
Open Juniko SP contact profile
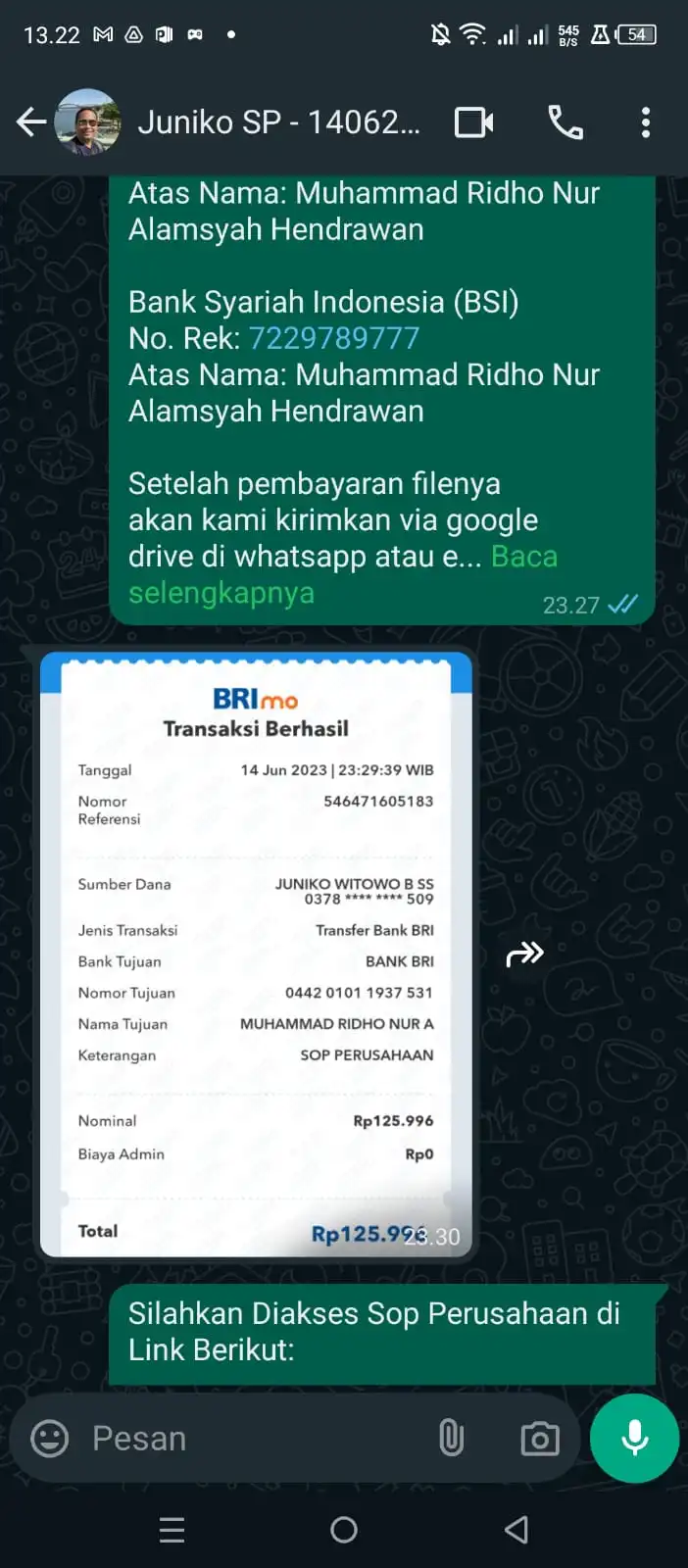[279, 122]
